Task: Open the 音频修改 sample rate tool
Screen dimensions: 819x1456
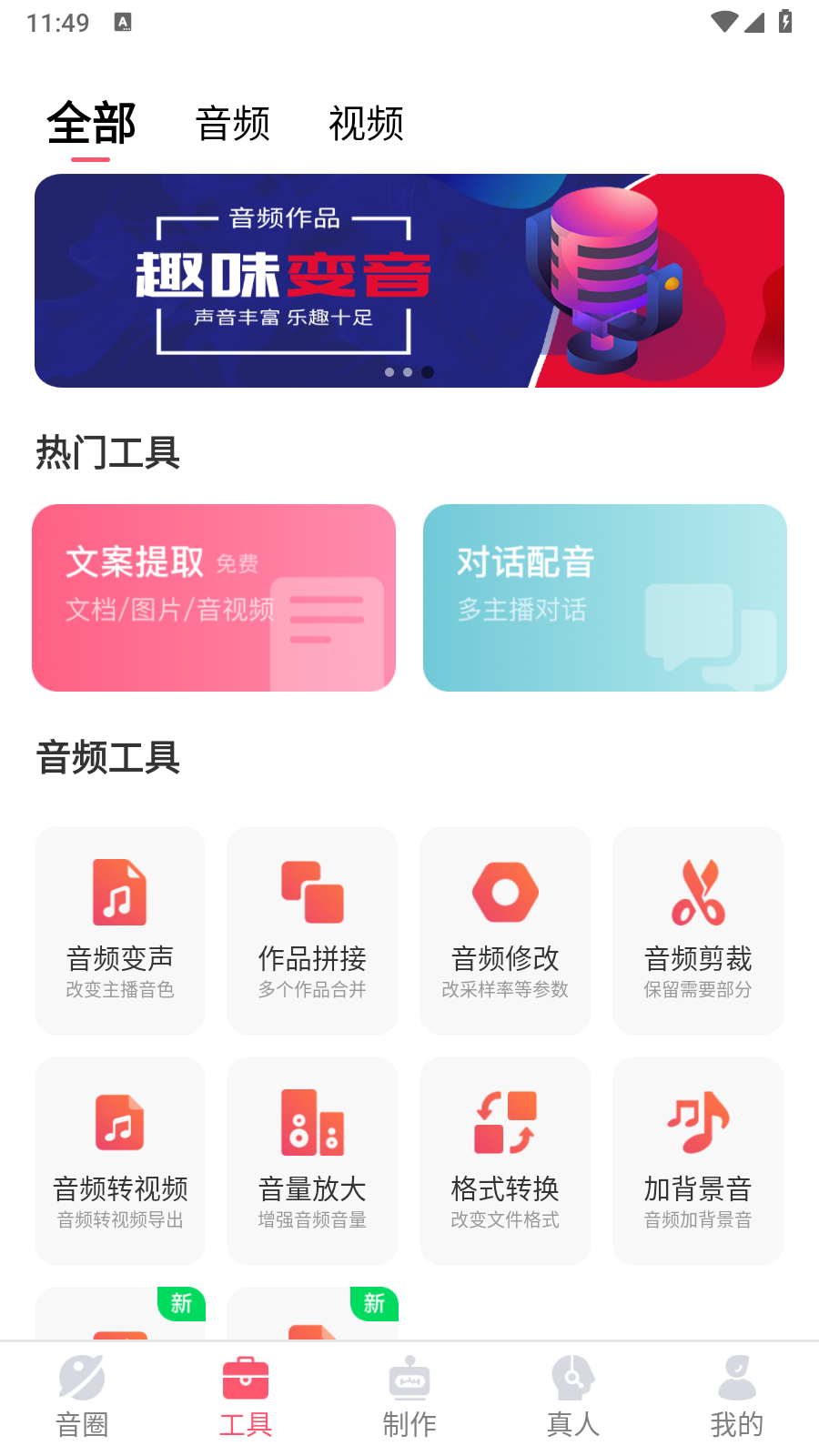Action: (x=505, y=931)
